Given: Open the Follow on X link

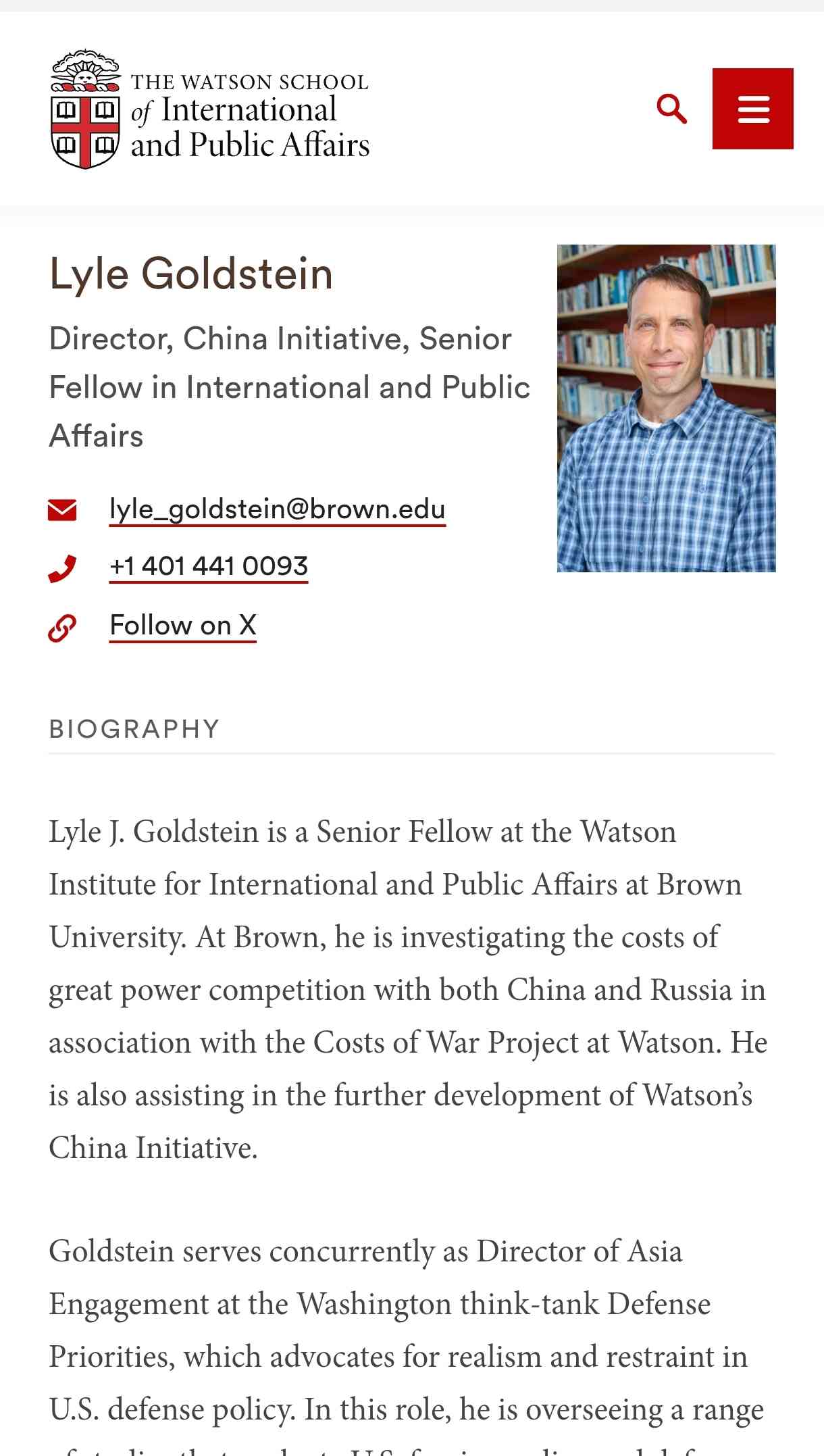Looking at the screenshot, I should (x=183, y=625).
